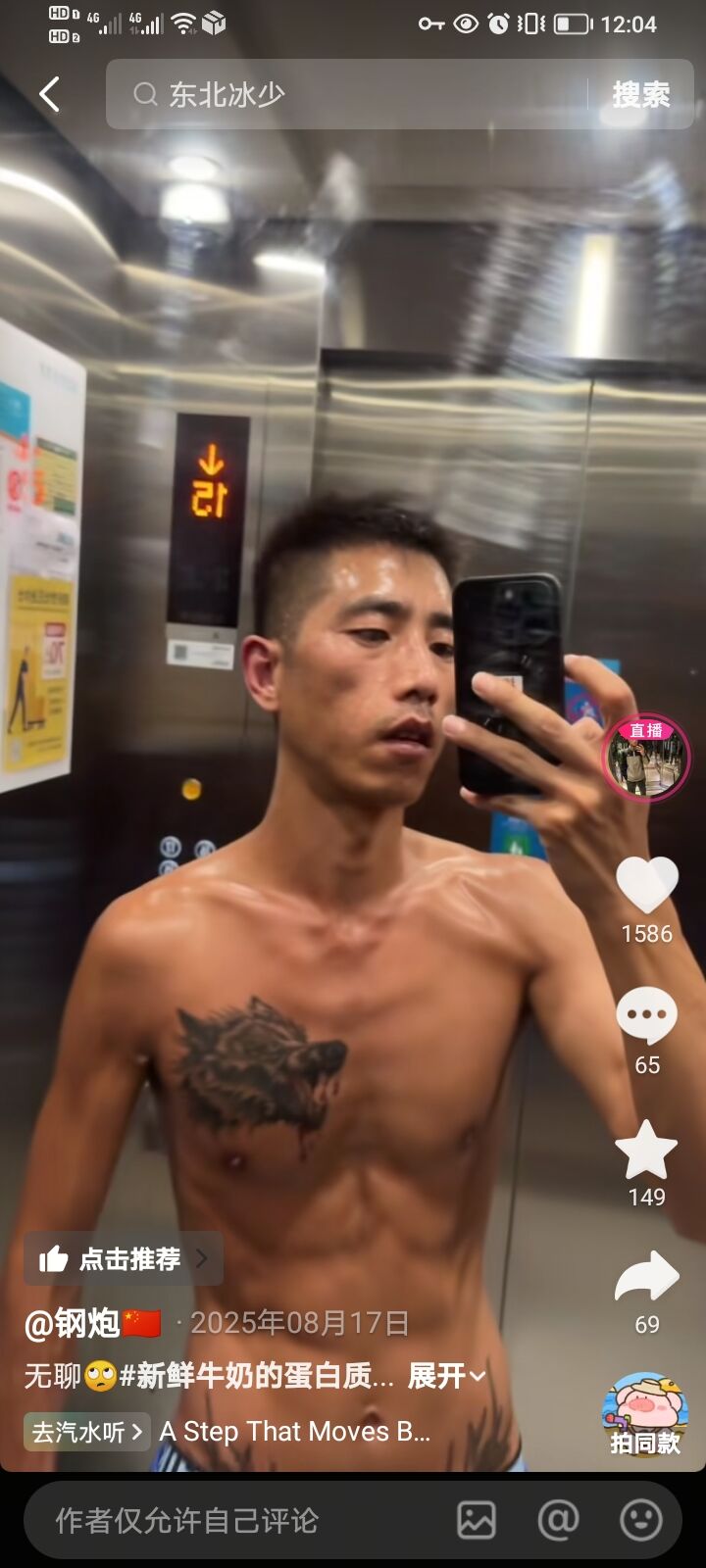
Task: Tap 点击推荐 to recommend the video
Action: [124, 1258]
